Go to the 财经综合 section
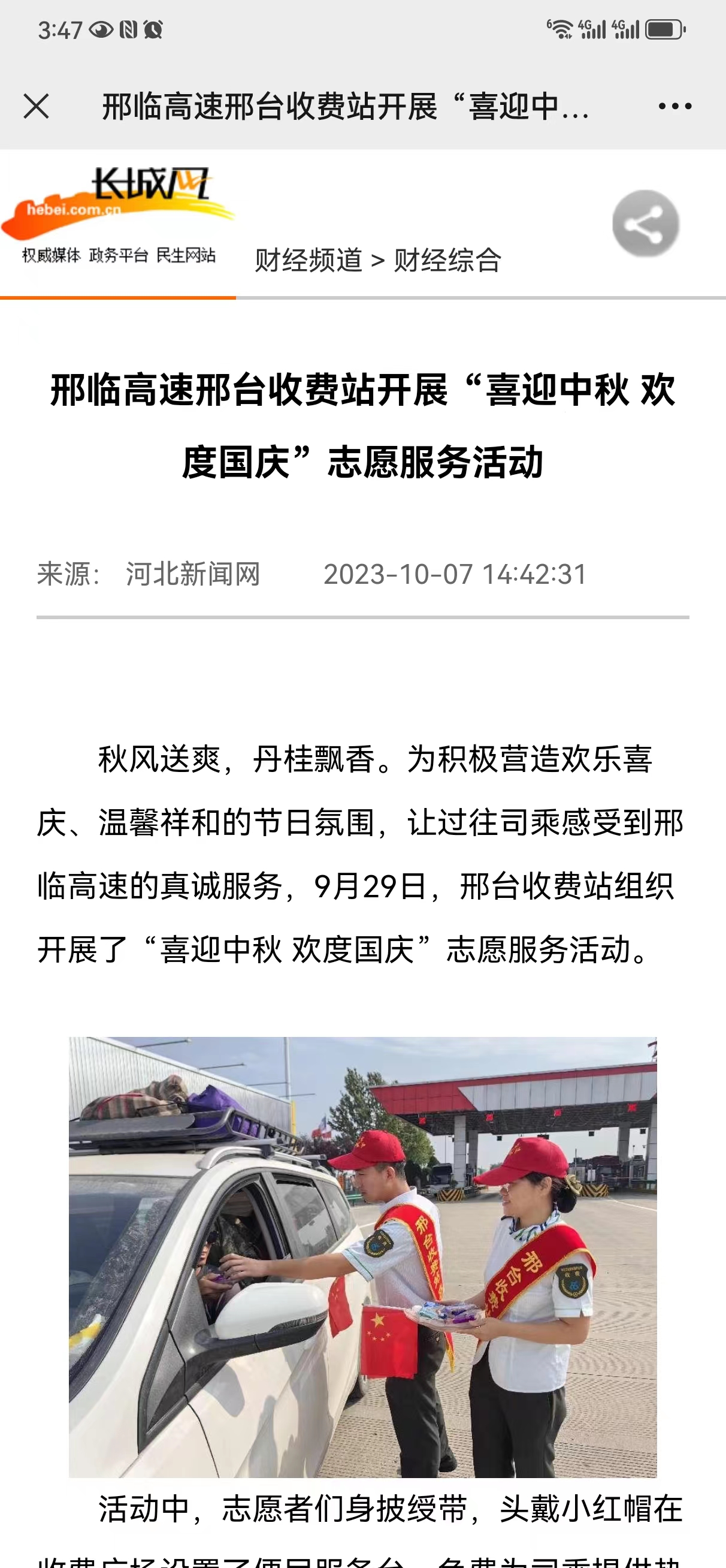 pyautogui.click(x=447, y=261)
